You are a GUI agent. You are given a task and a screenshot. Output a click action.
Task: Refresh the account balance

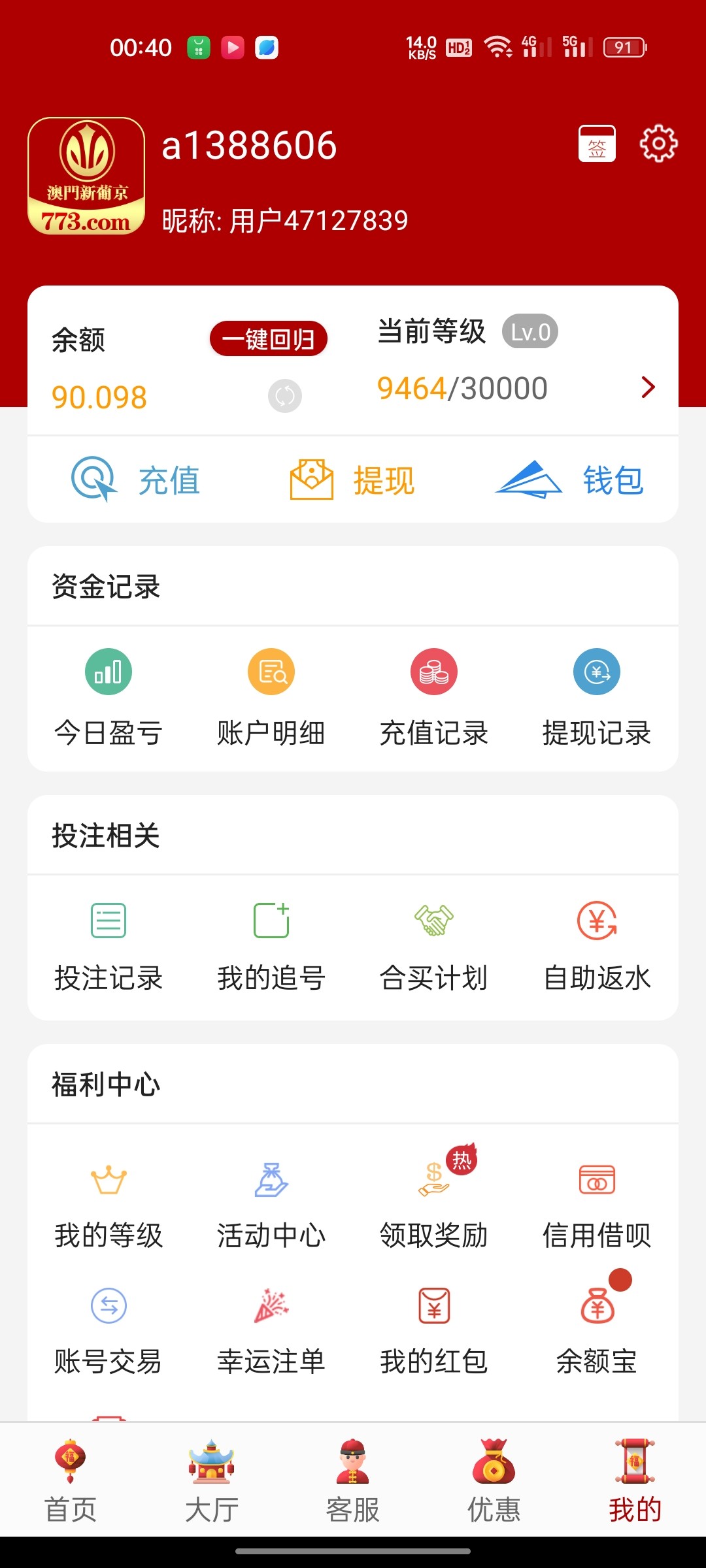(x=285, y=396)
